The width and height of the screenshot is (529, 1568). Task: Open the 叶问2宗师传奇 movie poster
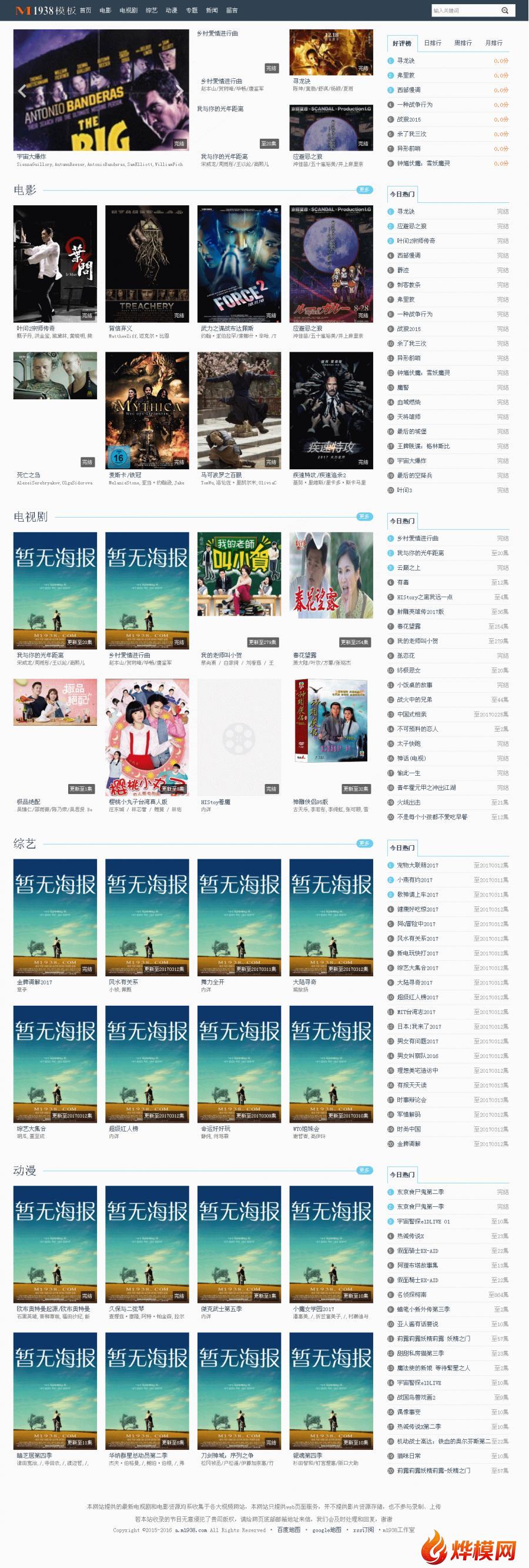click(55, 263)
